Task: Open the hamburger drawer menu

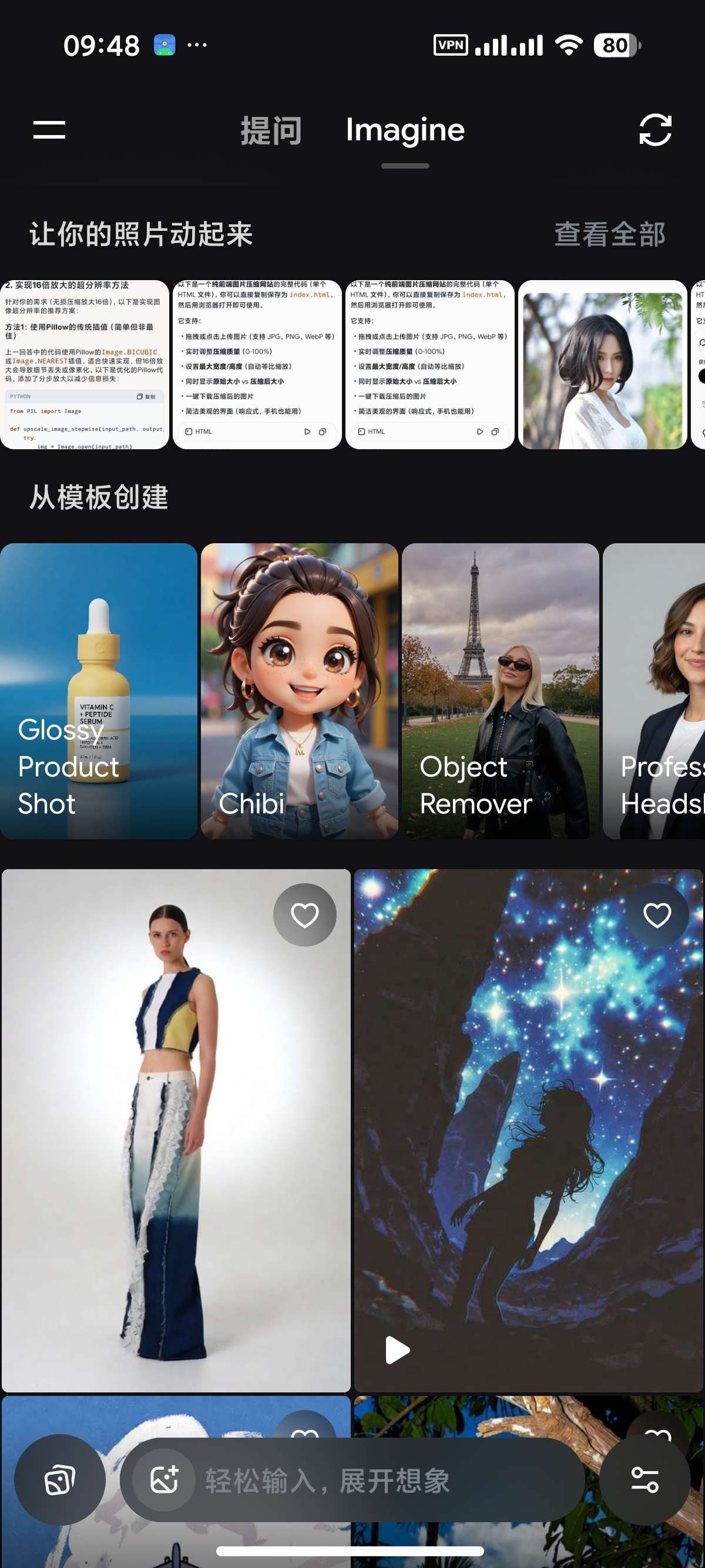Action: [x=49, y=130]
